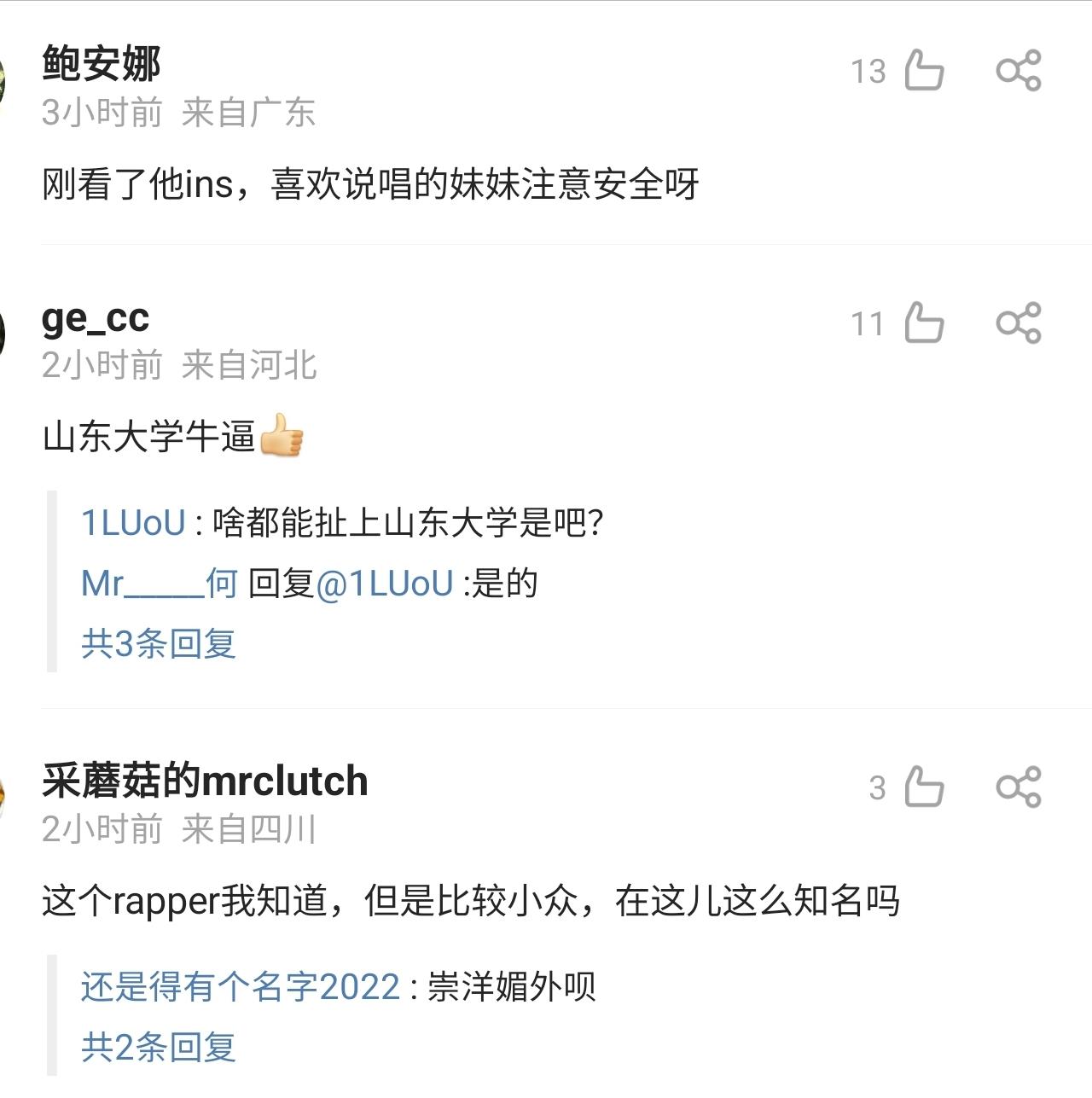
Task: Open Mr____何's profile link
Action: tap(158, 584)
